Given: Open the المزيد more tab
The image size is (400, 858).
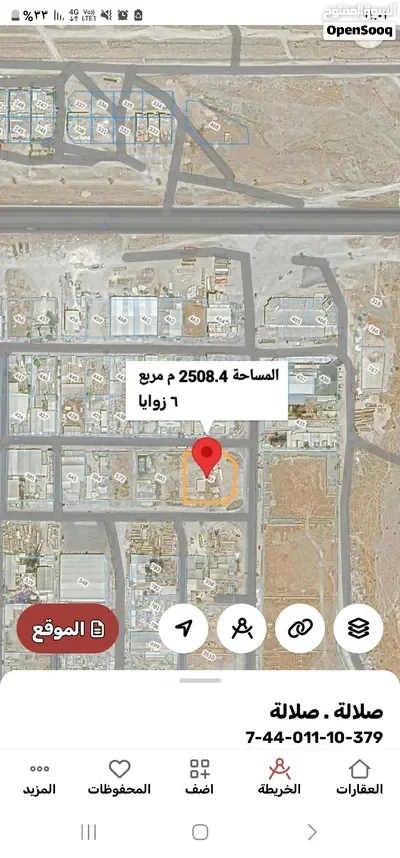Looking at the screenshot, I should pos(39,777).
